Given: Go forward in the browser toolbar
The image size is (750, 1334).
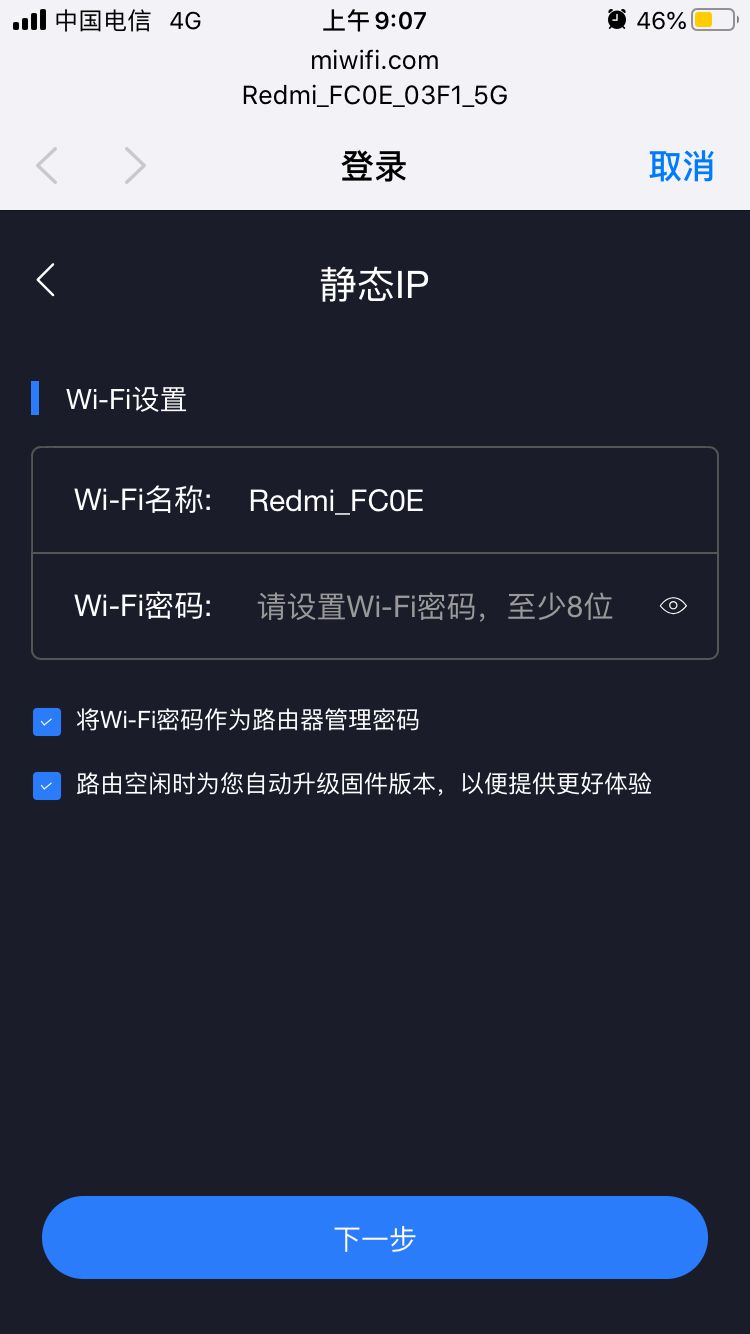Looking at the screenshot, I should tap(135, 166).
